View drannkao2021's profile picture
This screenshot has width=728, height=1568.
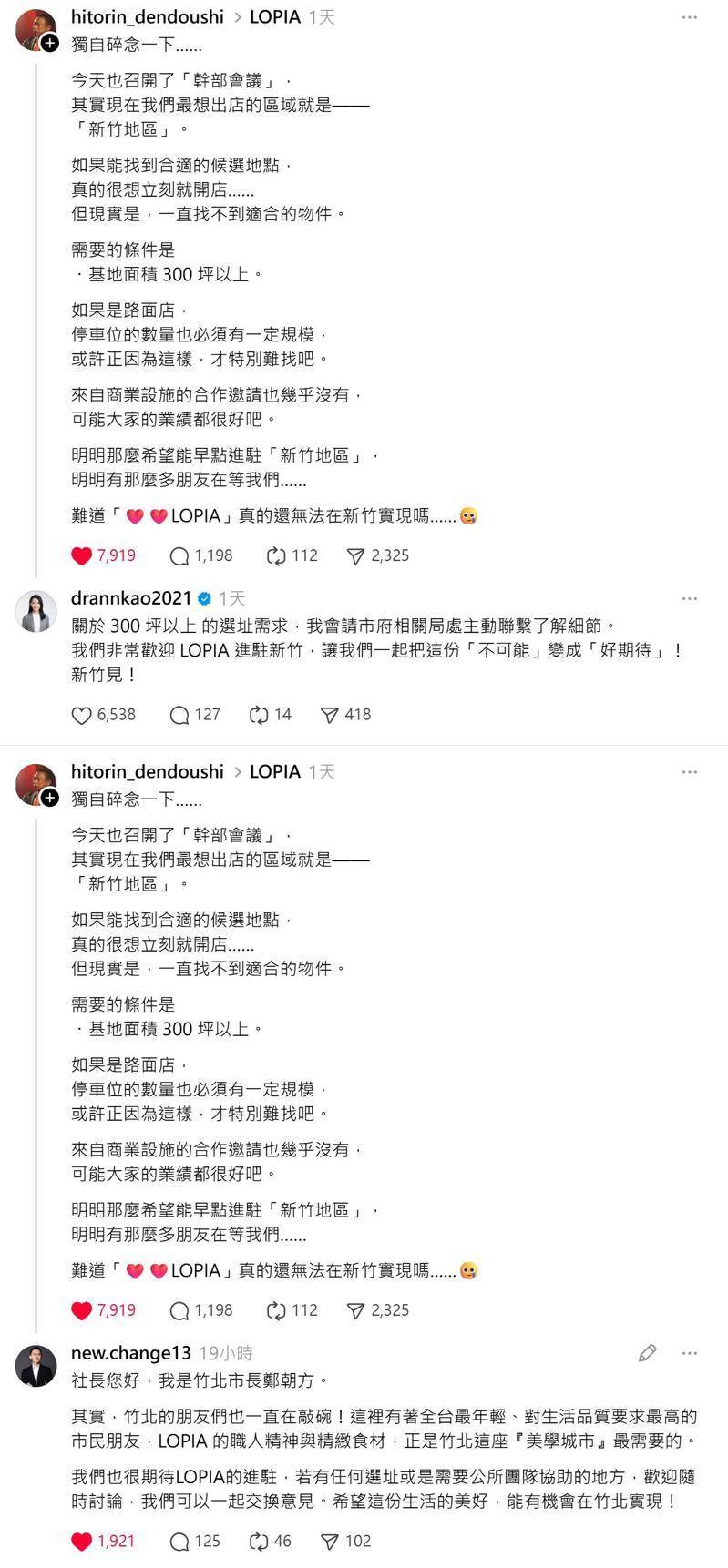(x=36, y=611)
